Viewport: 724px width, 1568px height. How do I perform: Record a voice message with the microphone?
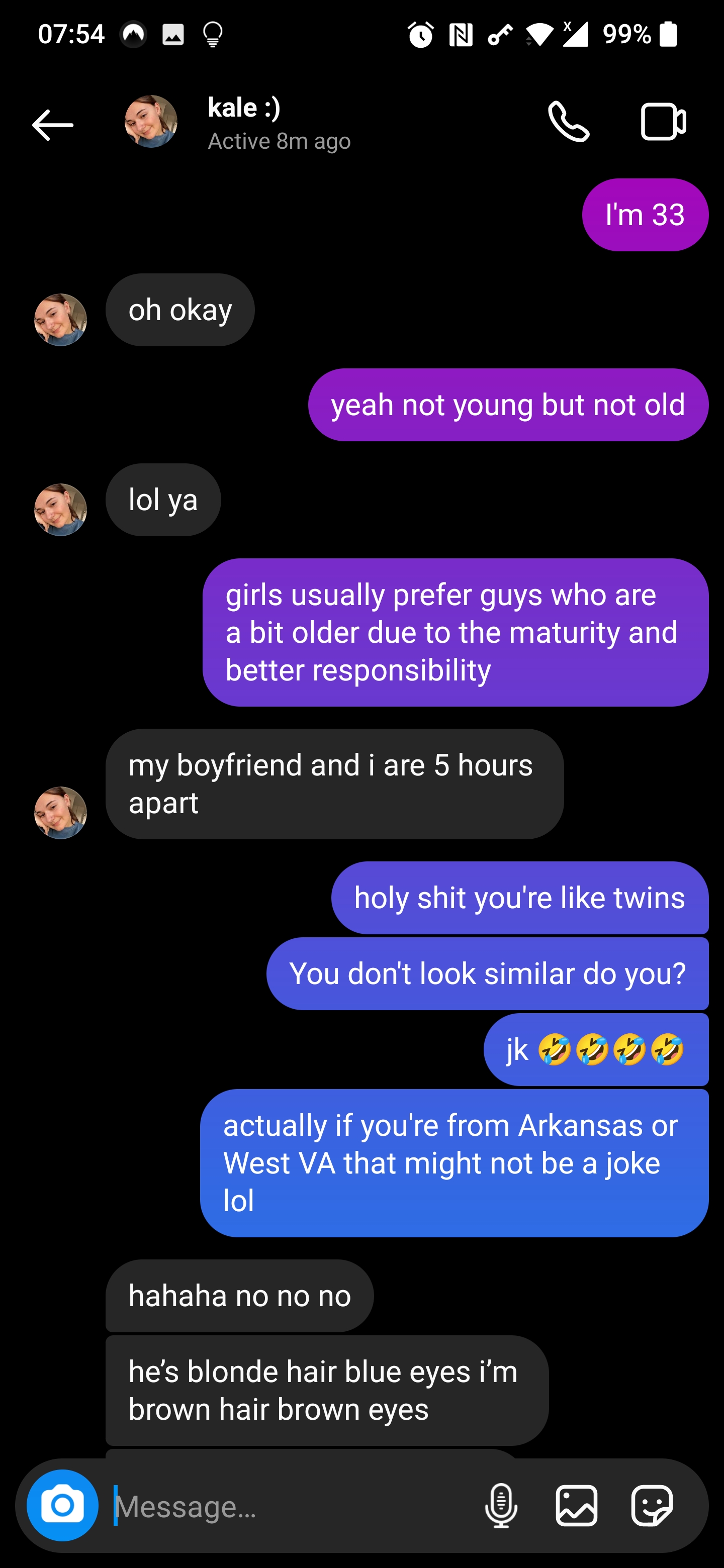click(501, 1506)
